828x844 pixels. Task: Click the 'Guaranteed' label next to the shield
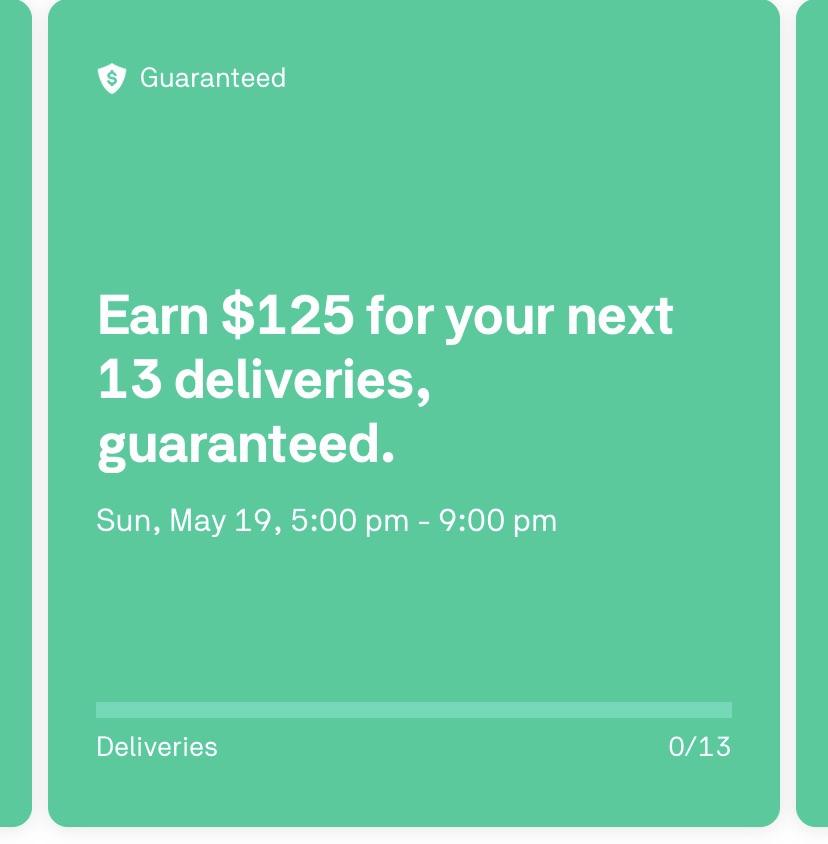tap(212, 78)
